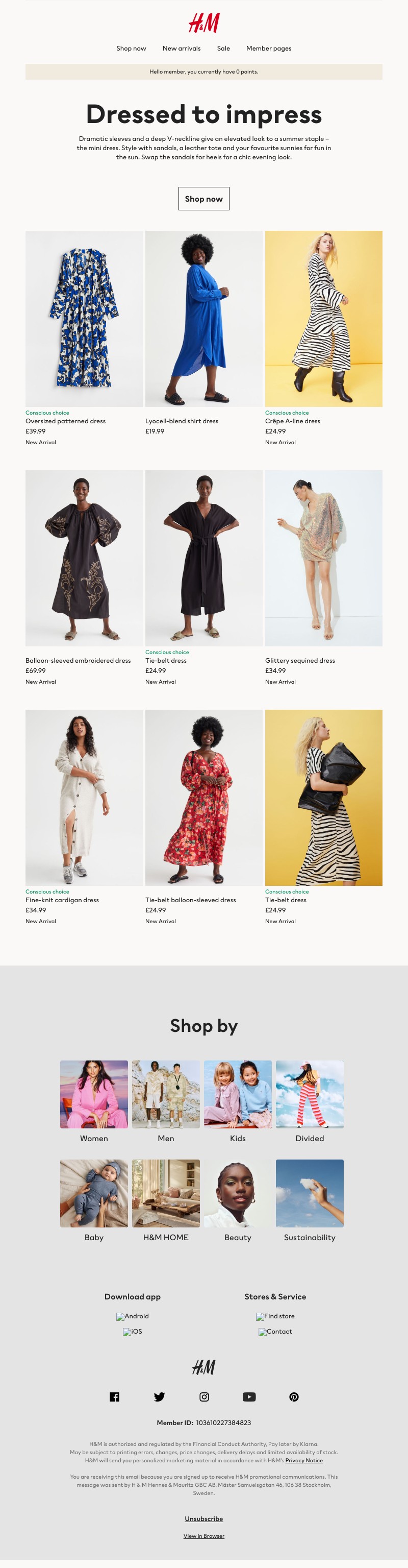The height and width of the screenshot is (1568, 408).
Task: Open the H&M HOME category
Action: click(x=166, y=1193)
